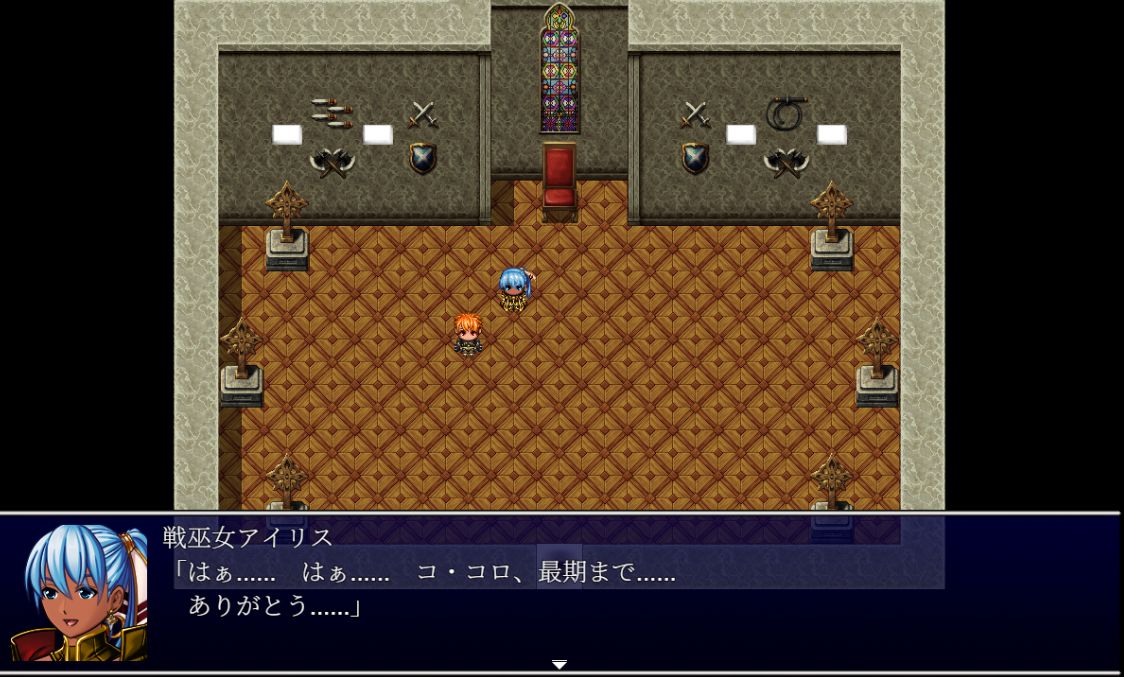Advance the dialogue with the down arrow

559,664
